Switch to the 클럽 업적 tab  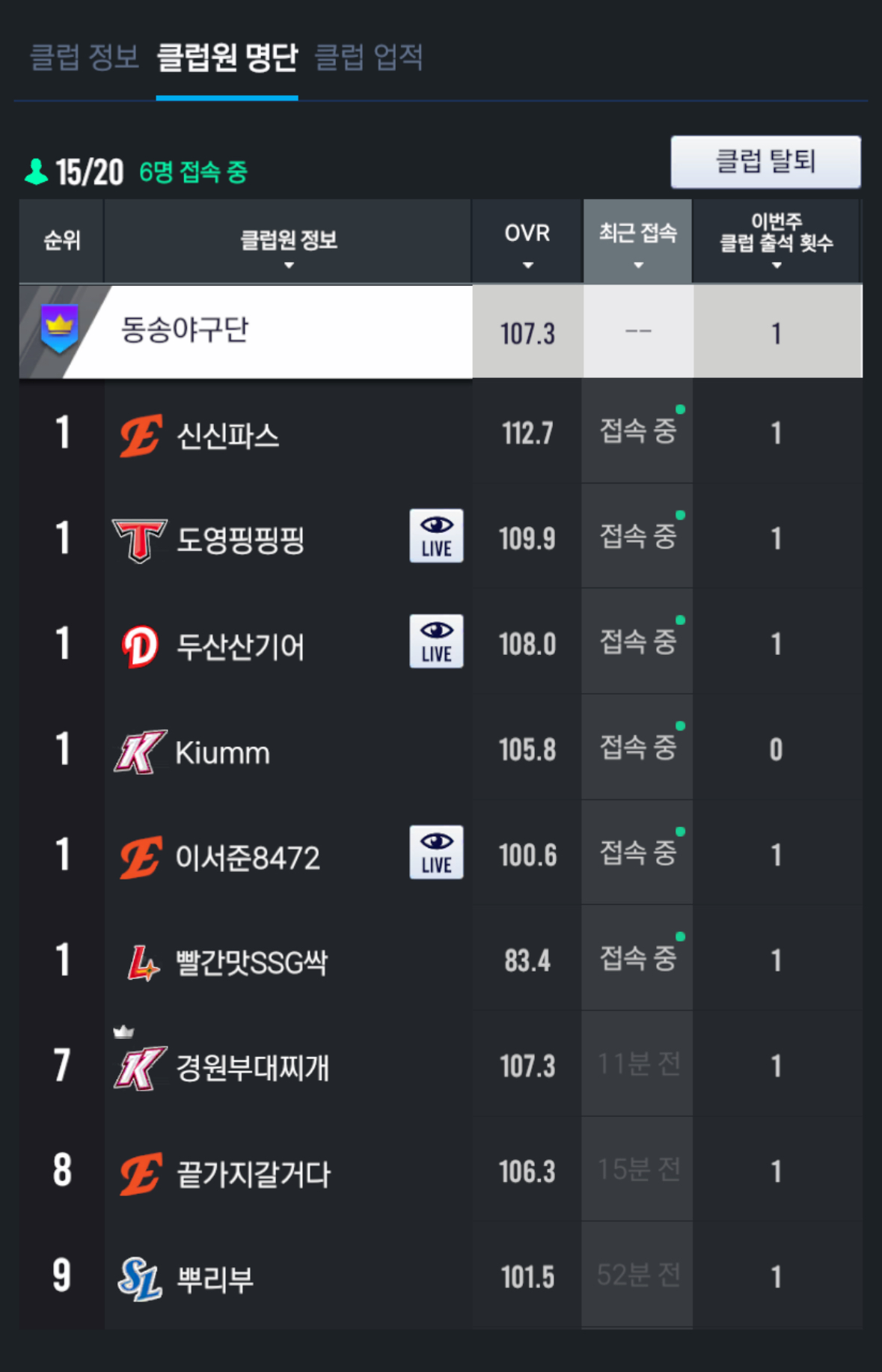[x=368, y=58]
